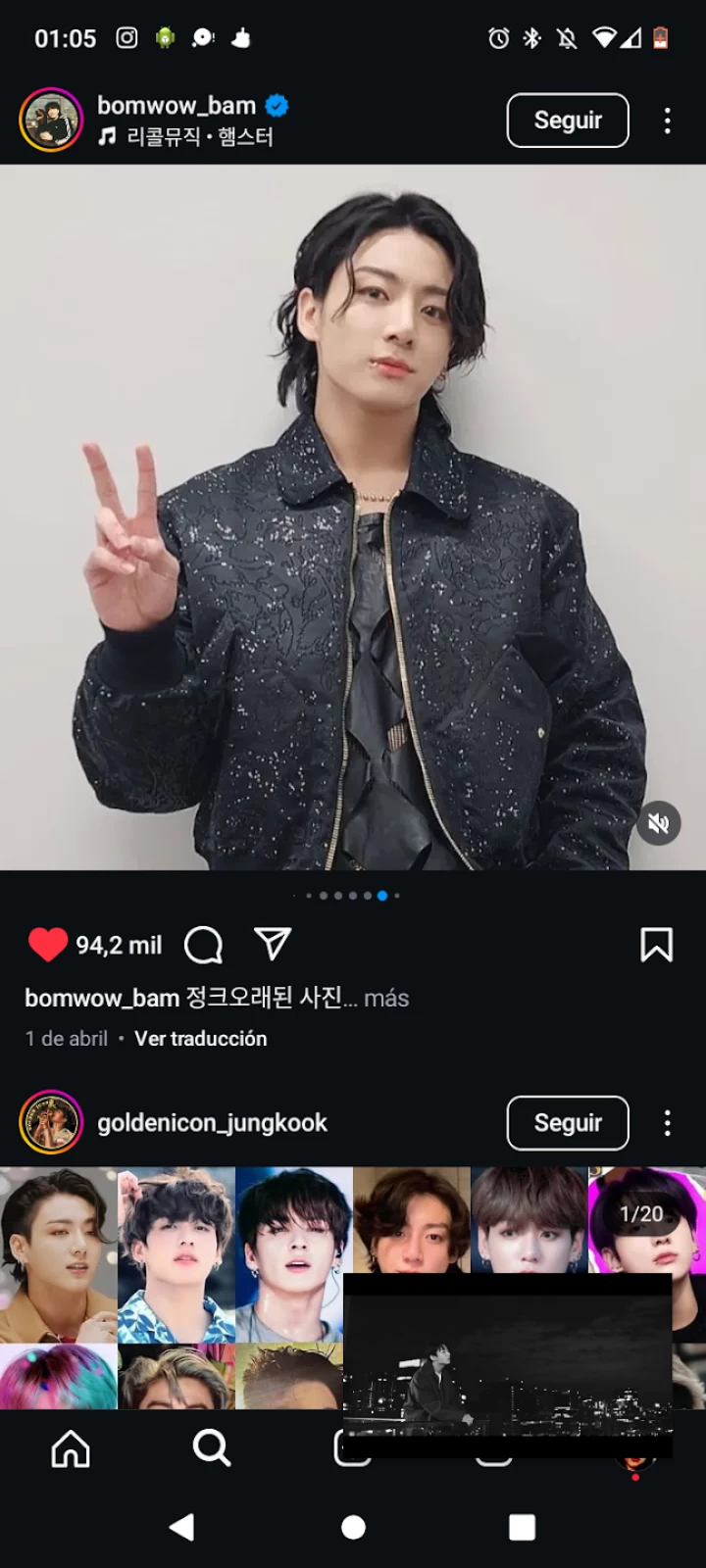Follow the goldenicon_jungkook account

[x=567, y=1123]
